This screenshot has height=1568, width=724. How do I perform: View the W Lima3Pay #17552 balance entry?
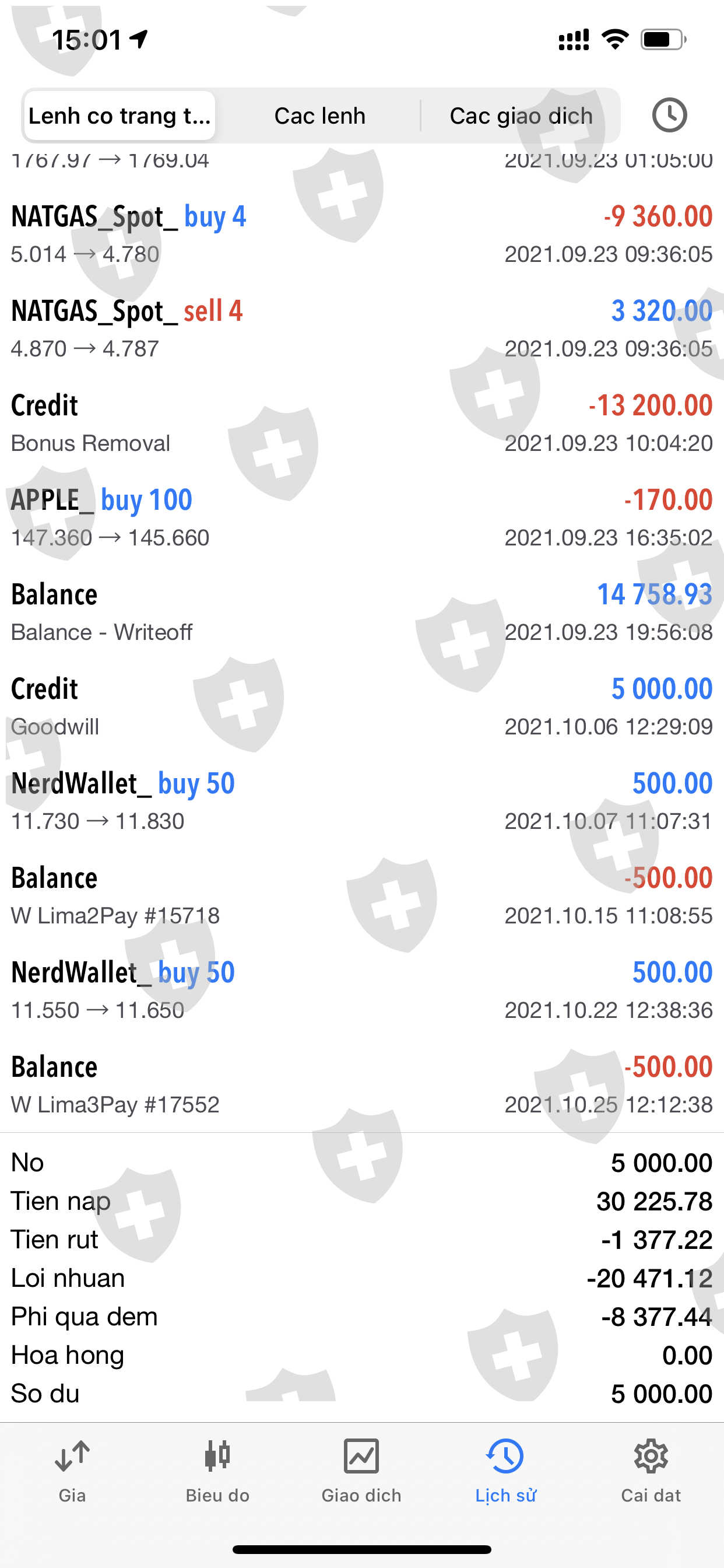(361, 1084)
